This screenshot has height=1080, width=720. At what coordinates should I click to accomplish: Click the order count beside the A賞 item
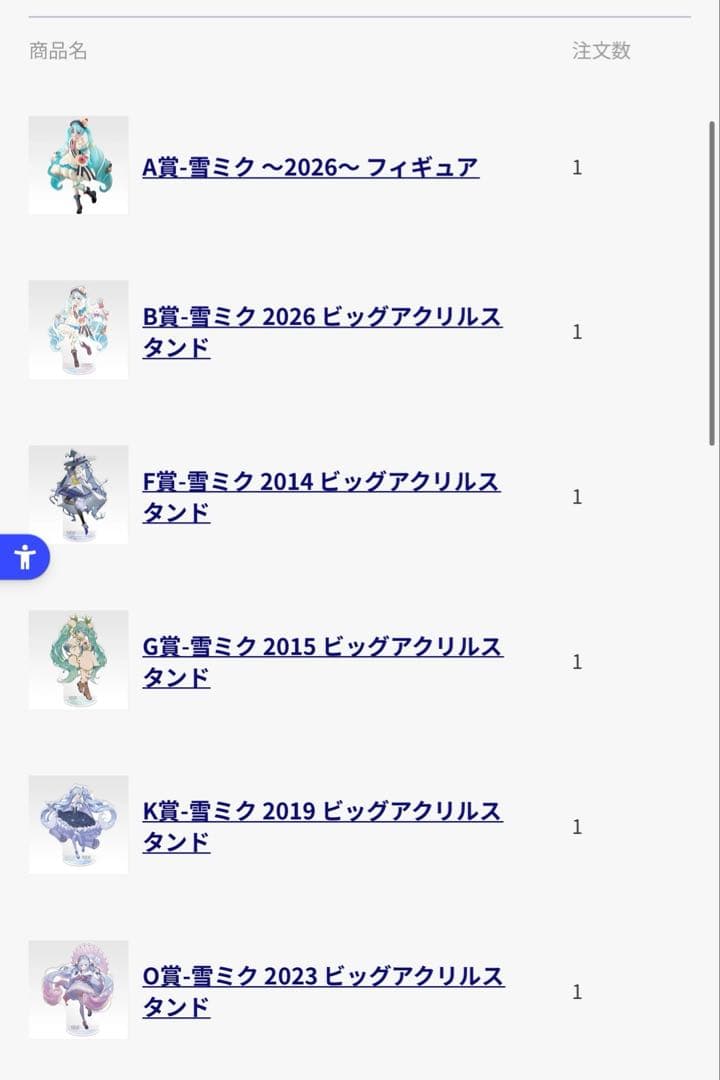click(576, 169)
